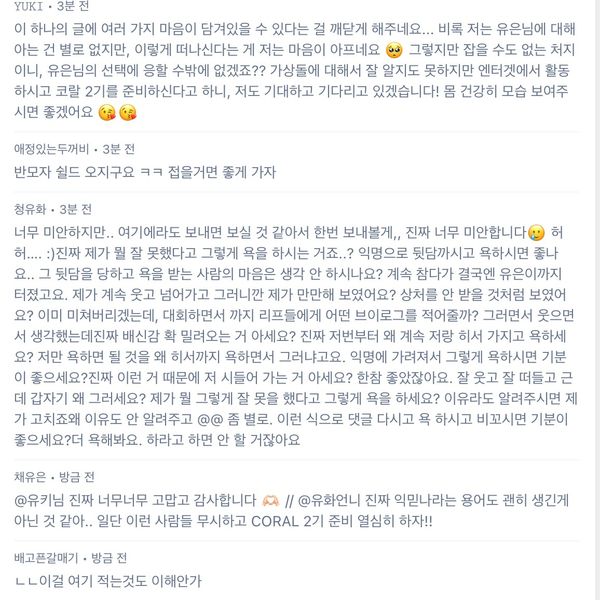Image resolution: width=600 pixels, height=600 pixels.
Task: Open 배고픈갈매기's profile name
Action: (48, 557)
